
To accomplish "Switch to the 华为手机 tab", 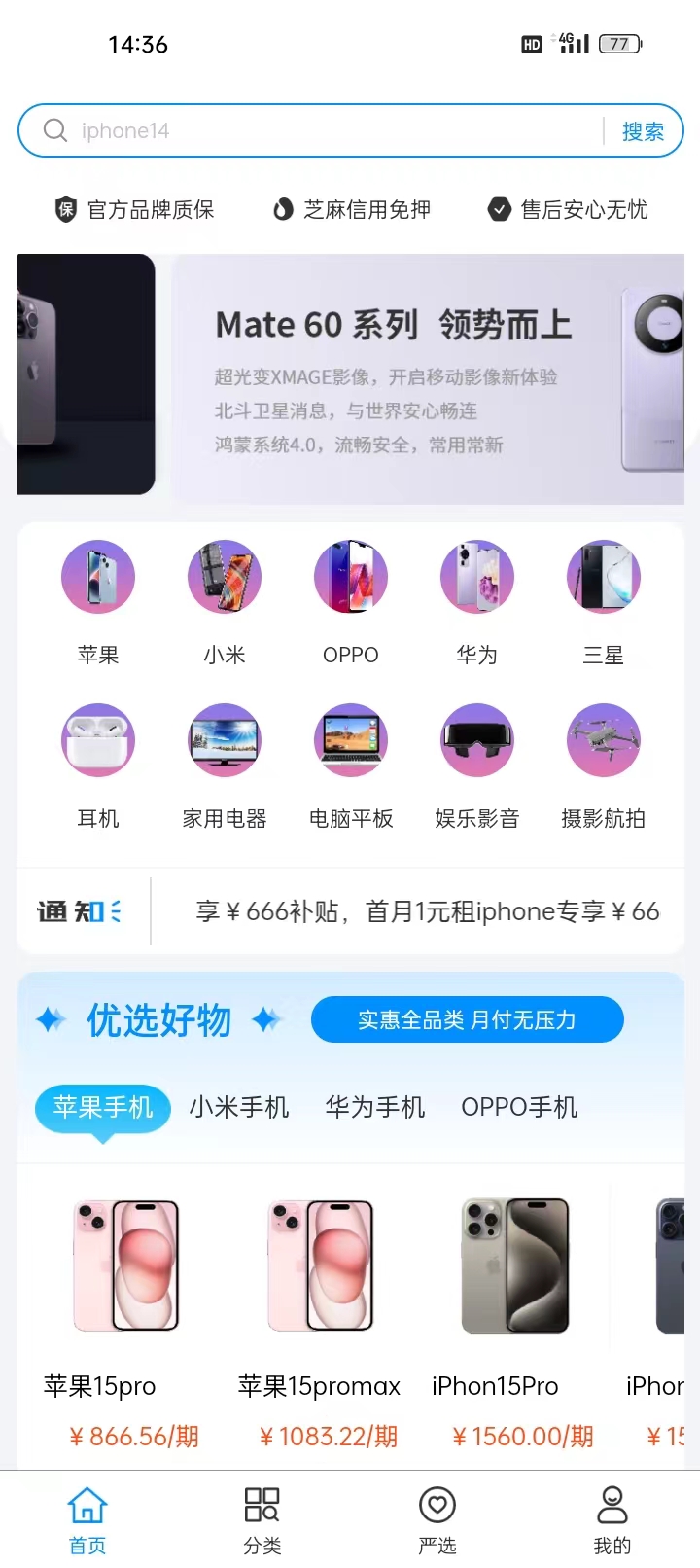I will click(375, 1107).
